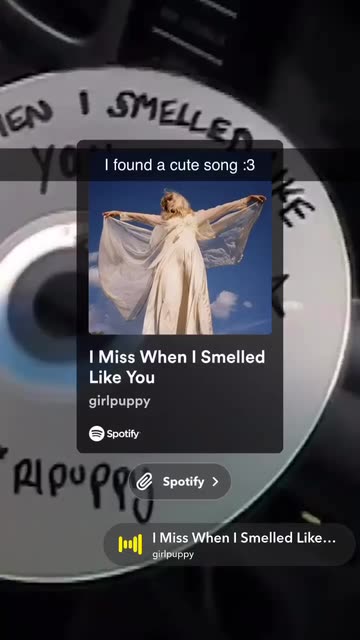The height and width of the screenshot is (640, 360).
Task: Open the girlpuppy Spotify song card
Action: (180, 296)
